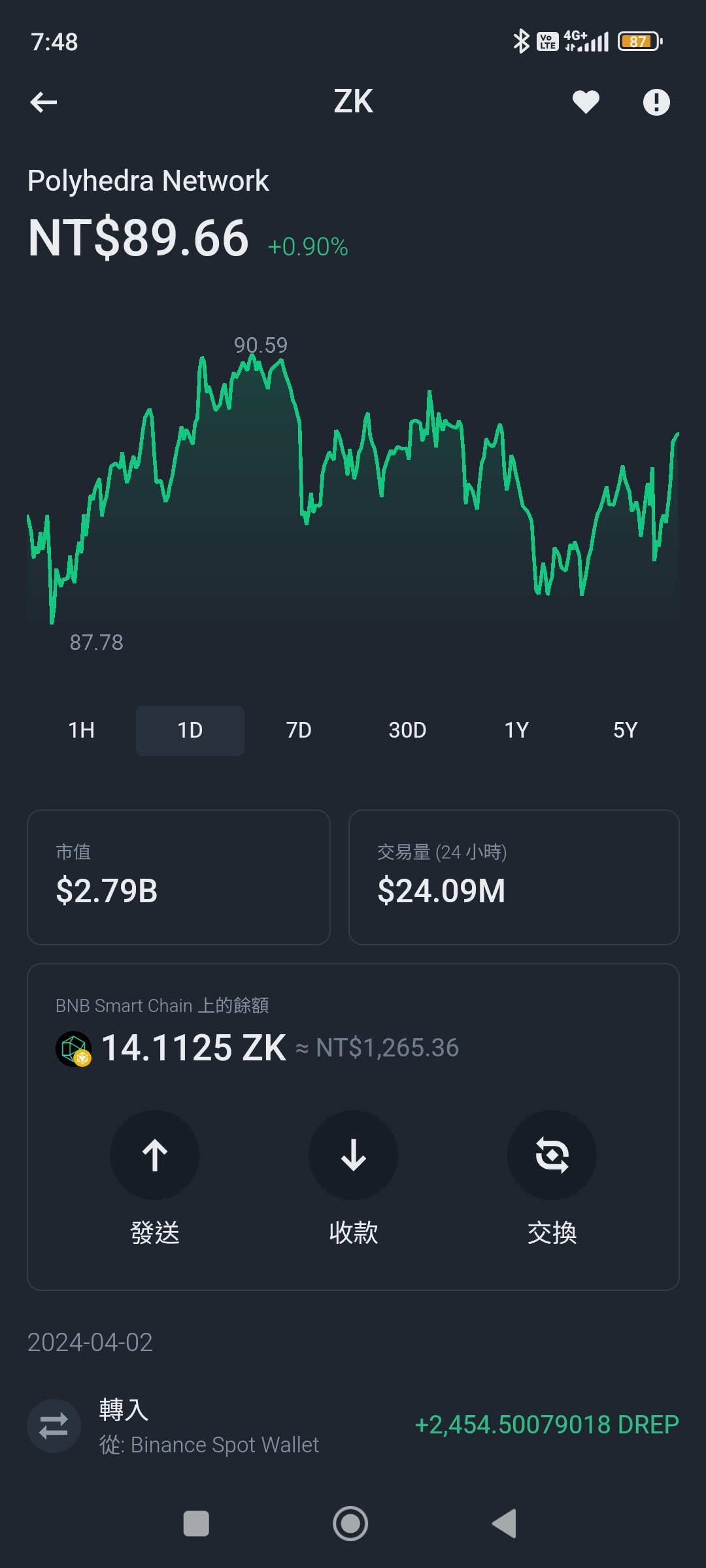Go back using the top-left arrow
Screen dimensions: 706x1568
click(44, 102)
